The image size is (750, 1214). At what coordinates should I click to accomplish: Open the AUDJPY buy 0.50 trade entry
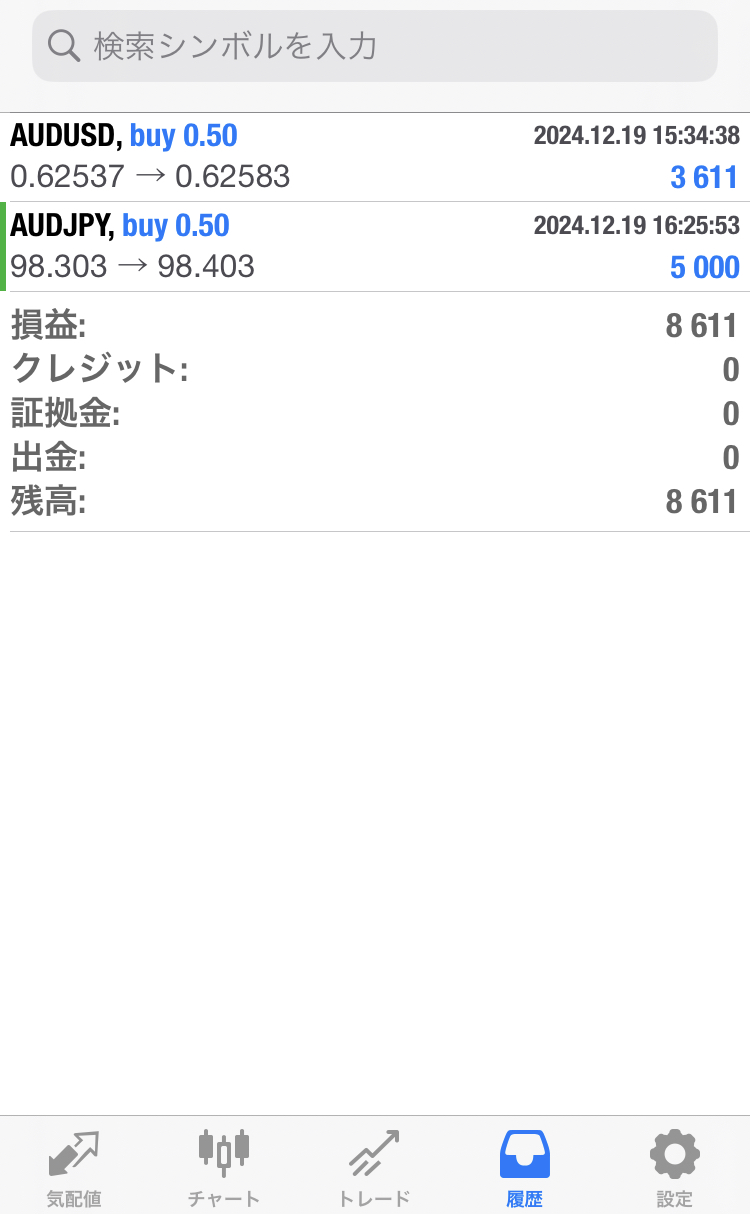pos(375,247)
